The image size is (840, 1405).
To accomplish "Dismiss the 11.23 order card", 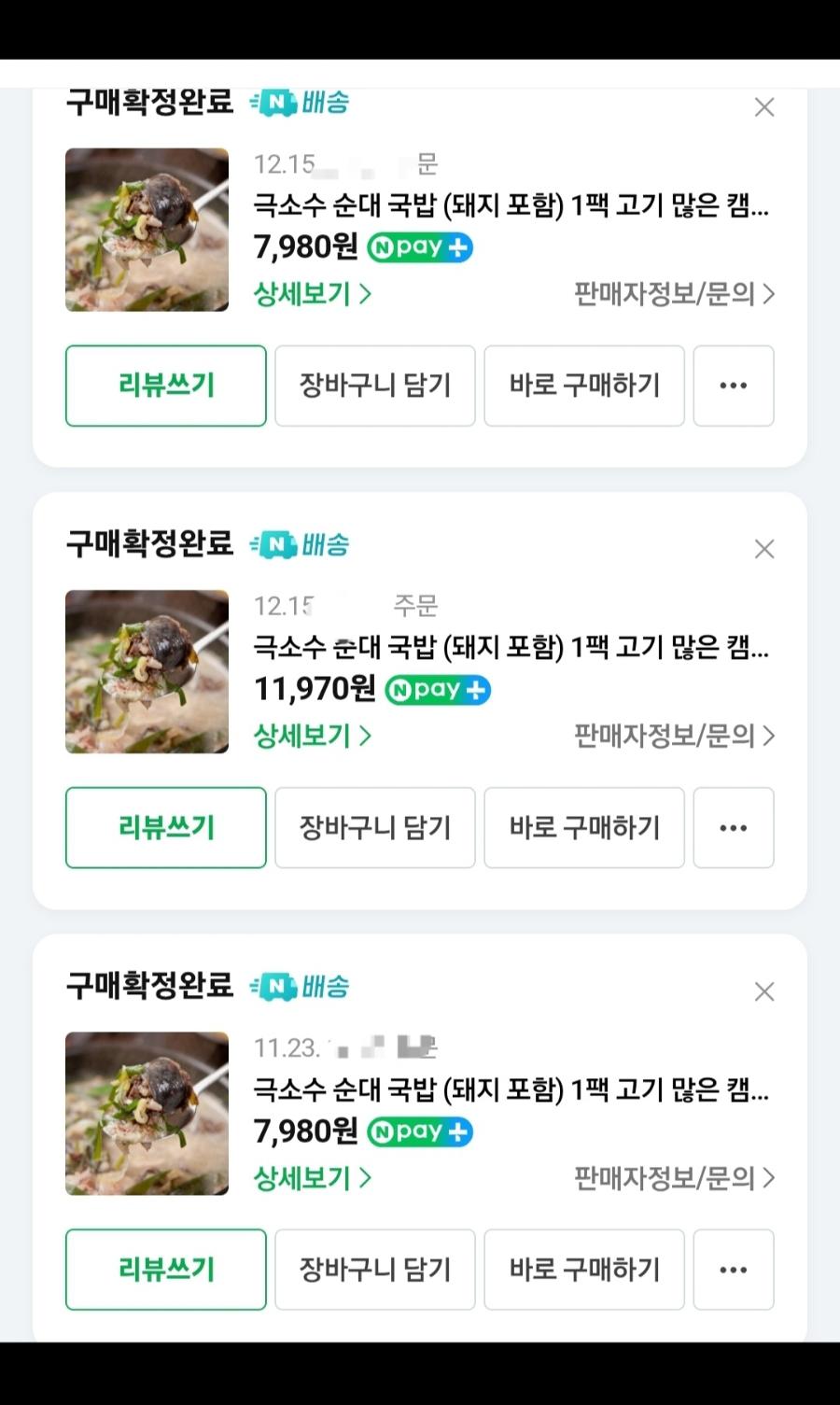I will (x=764, y=991).
